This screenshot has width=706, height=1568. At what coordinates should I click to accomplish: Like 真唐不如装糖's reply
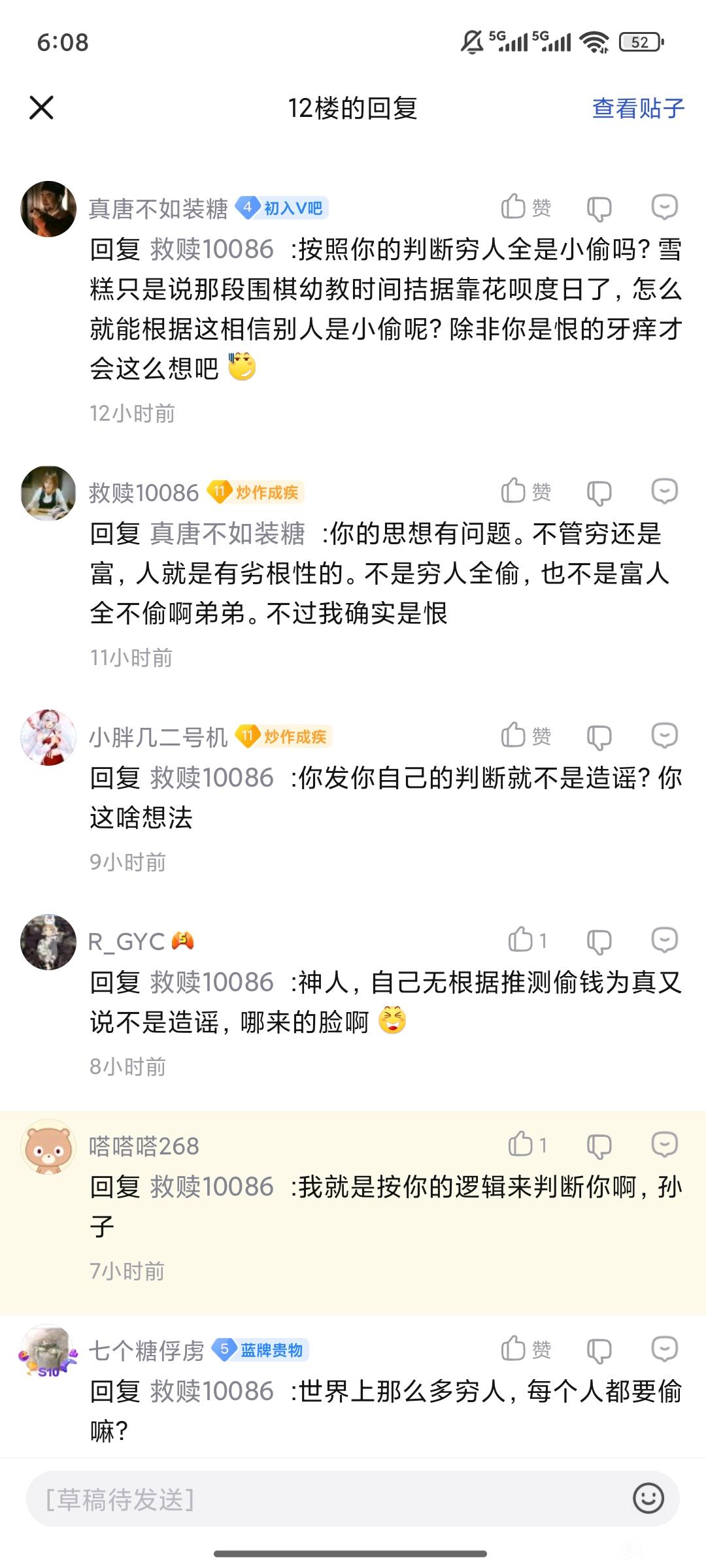(x=526, y=207)
